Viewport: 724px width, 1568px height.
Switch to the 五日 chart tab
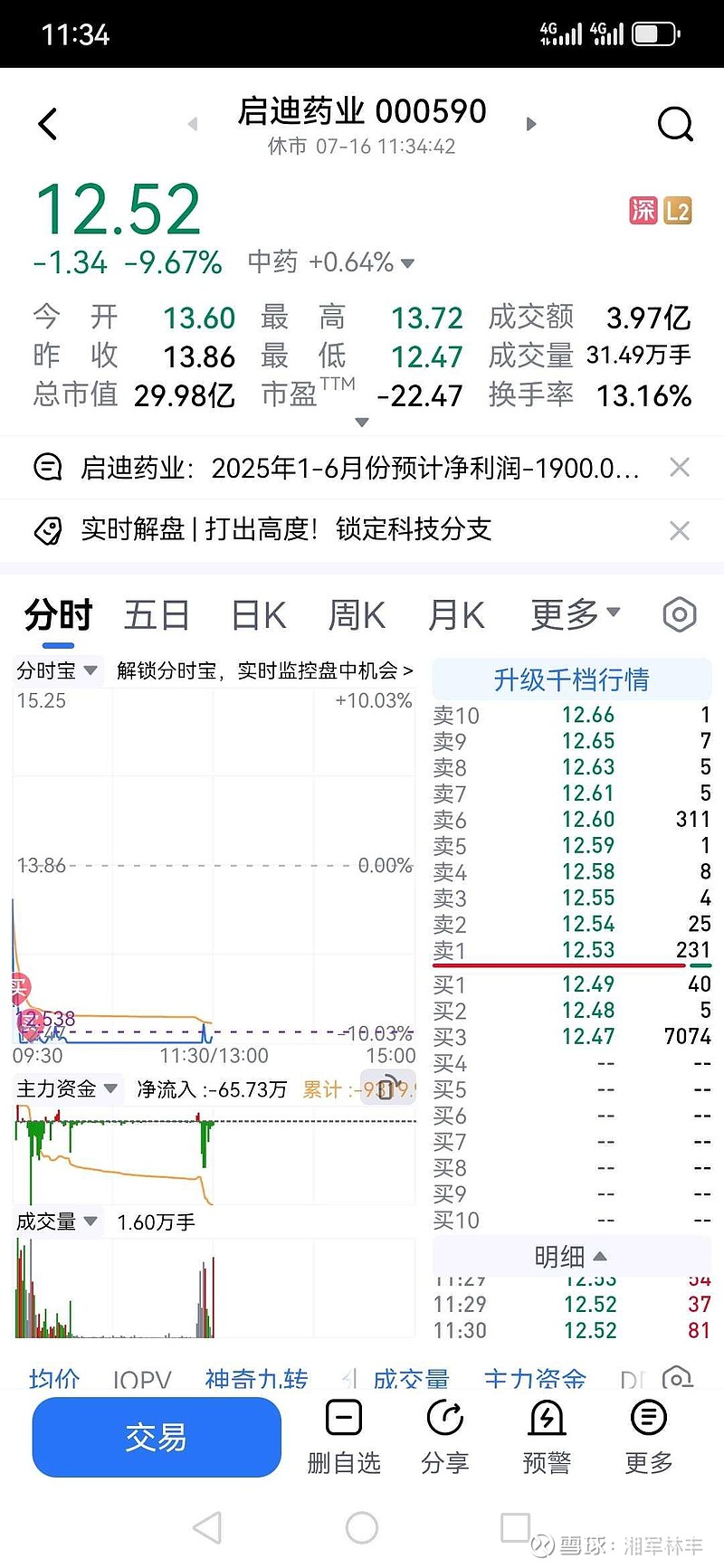tap(157, 615)
